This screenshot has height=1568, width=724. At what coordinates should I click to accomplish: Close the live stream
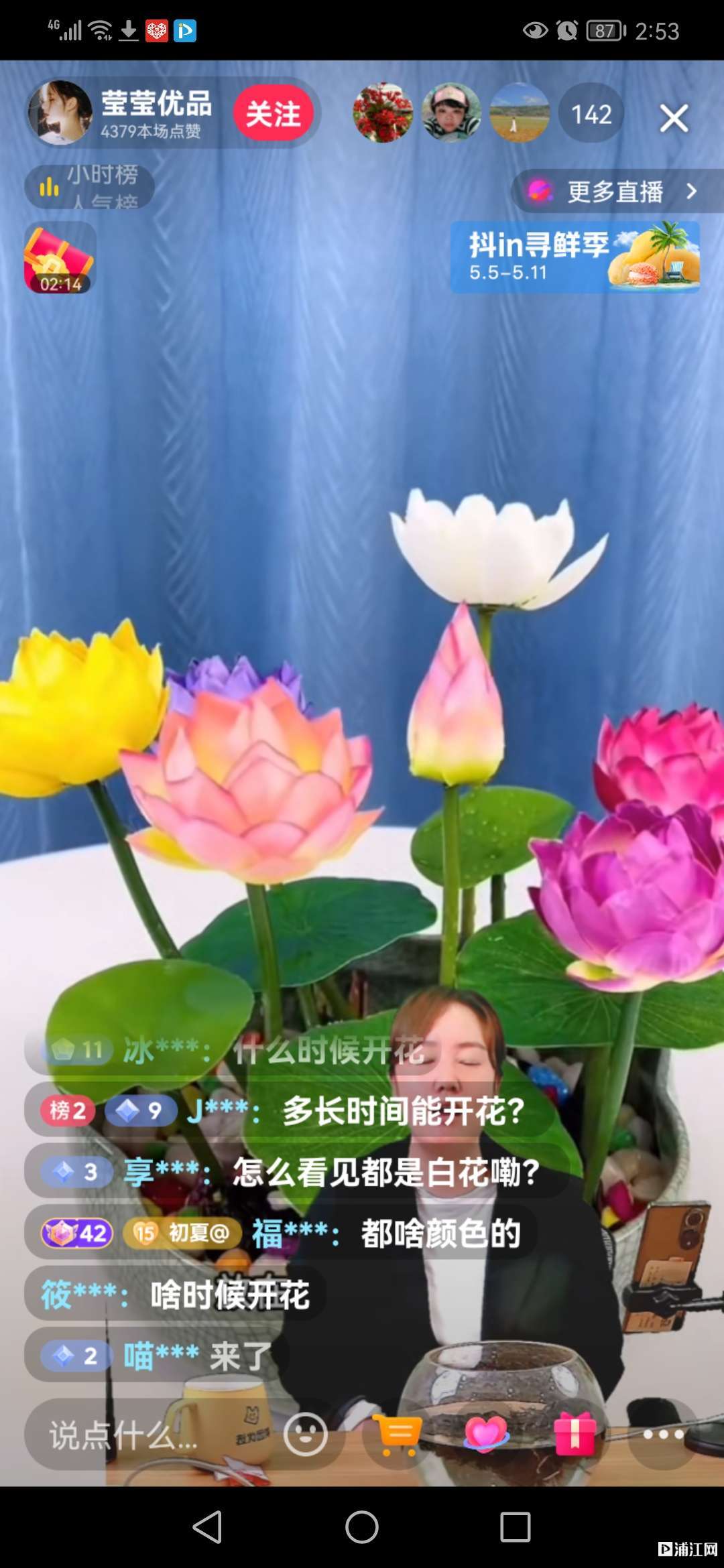point(674,119)
